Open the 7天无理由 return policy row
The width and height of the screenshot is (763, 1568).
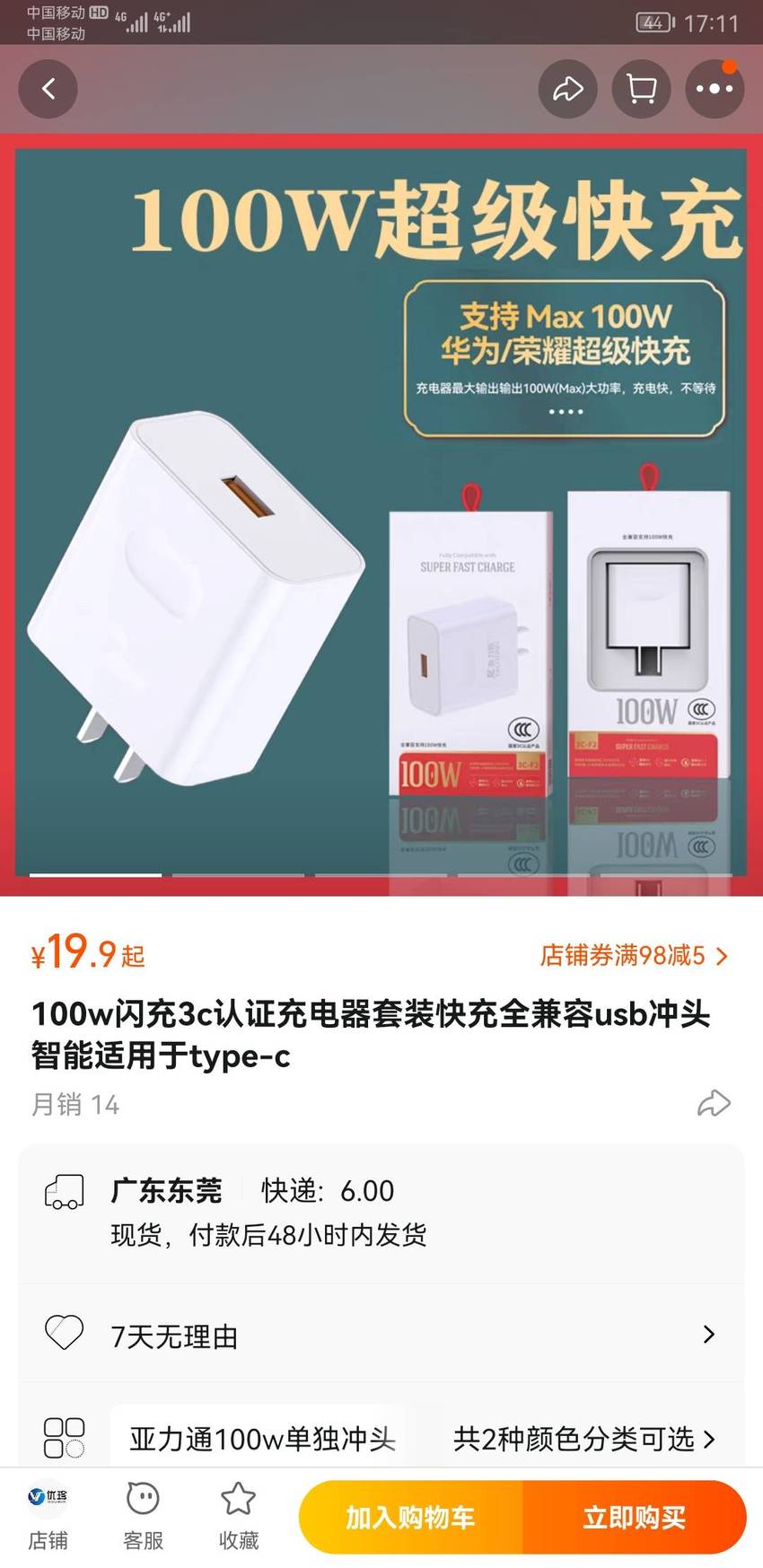click(381, 1335)
